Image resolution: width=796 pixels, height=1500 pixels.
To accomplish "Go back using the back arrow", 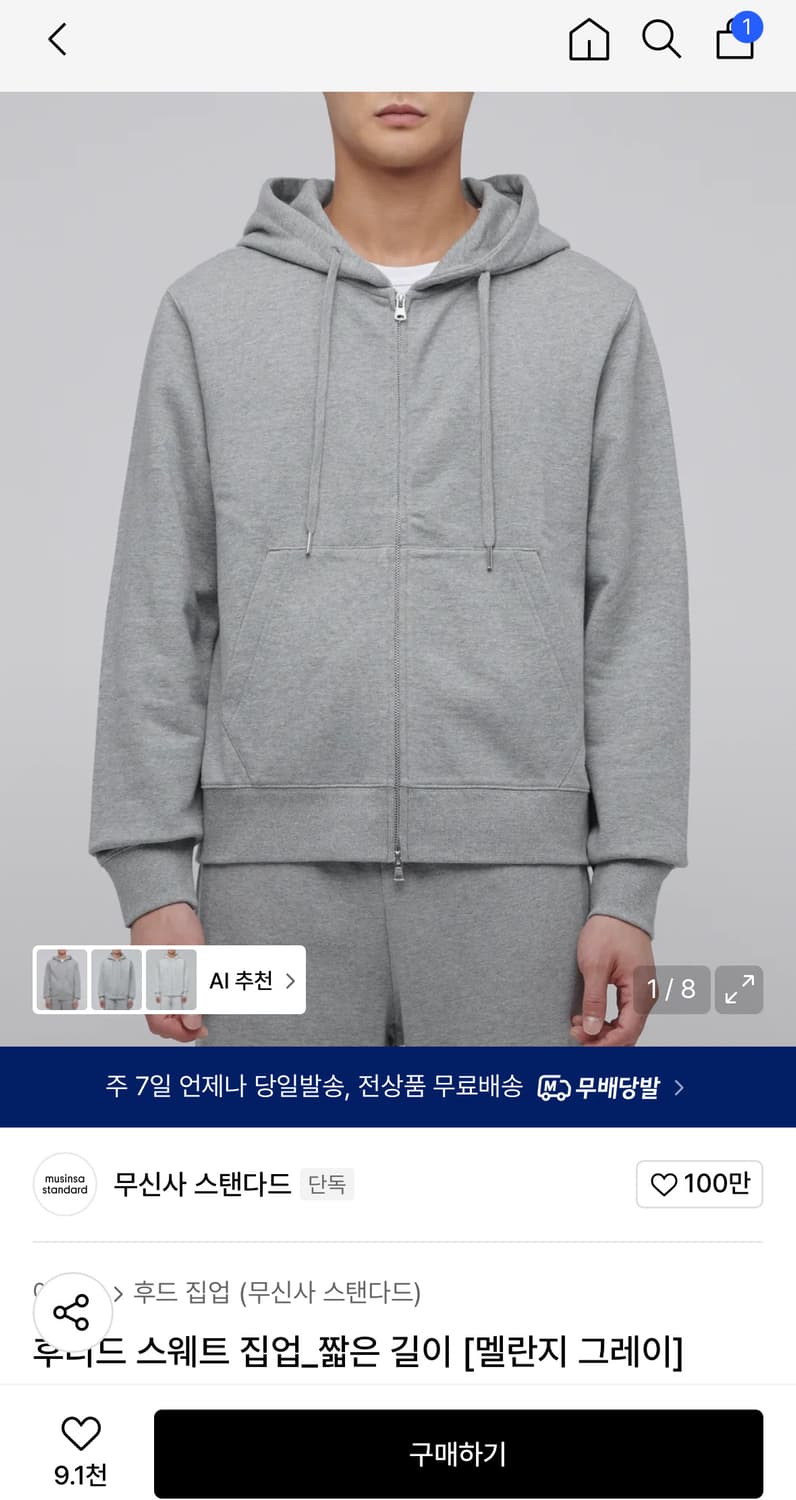I will [57, 40].
